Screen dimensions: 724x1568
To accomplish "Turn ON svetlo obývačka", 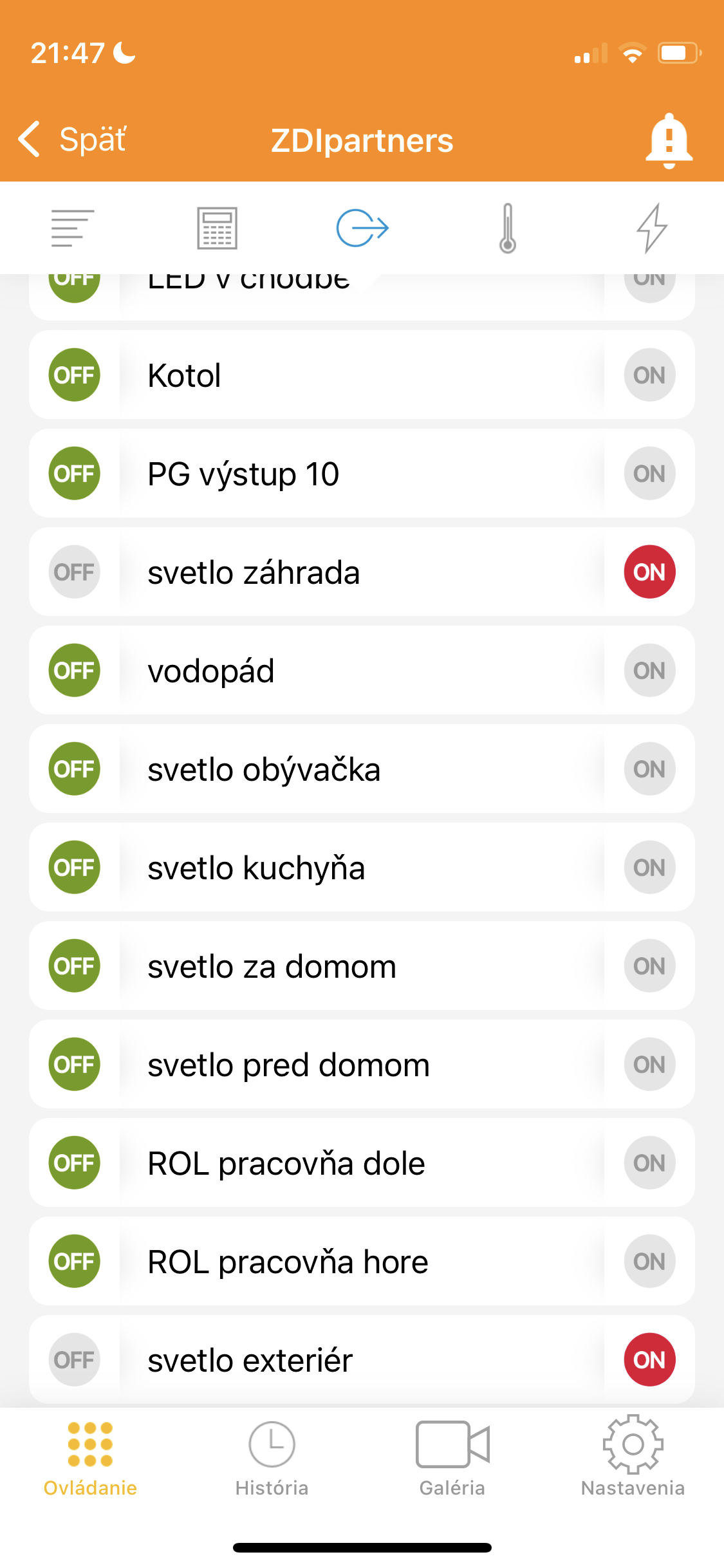I will tap(649, 769).
